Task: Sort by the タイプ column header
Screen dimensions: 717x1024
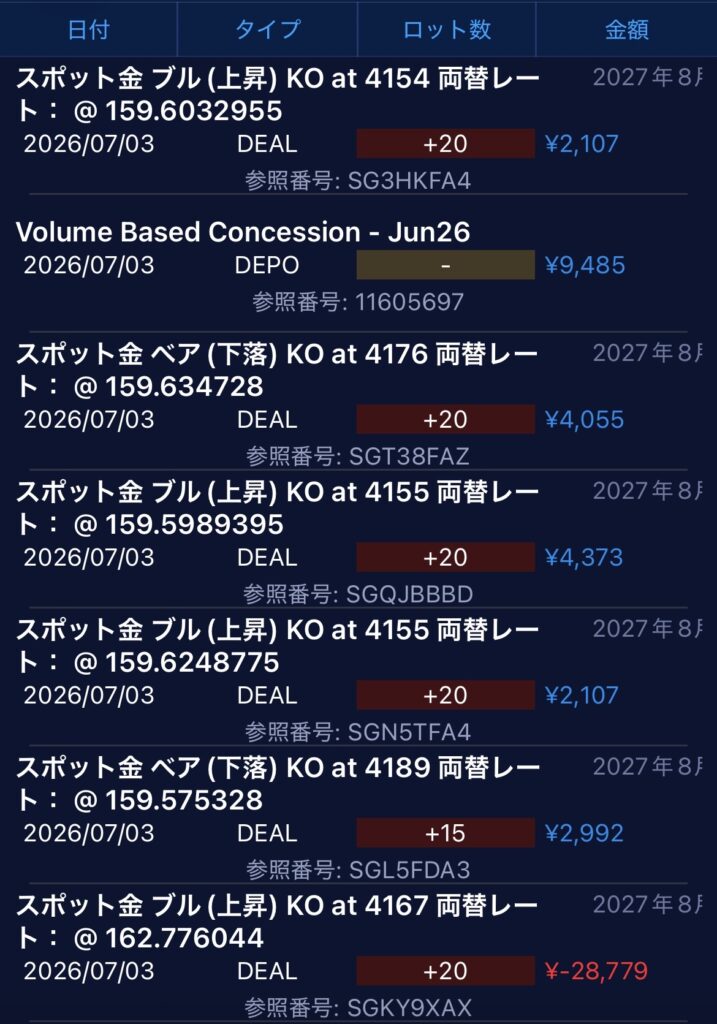Action: coord(268,29)
